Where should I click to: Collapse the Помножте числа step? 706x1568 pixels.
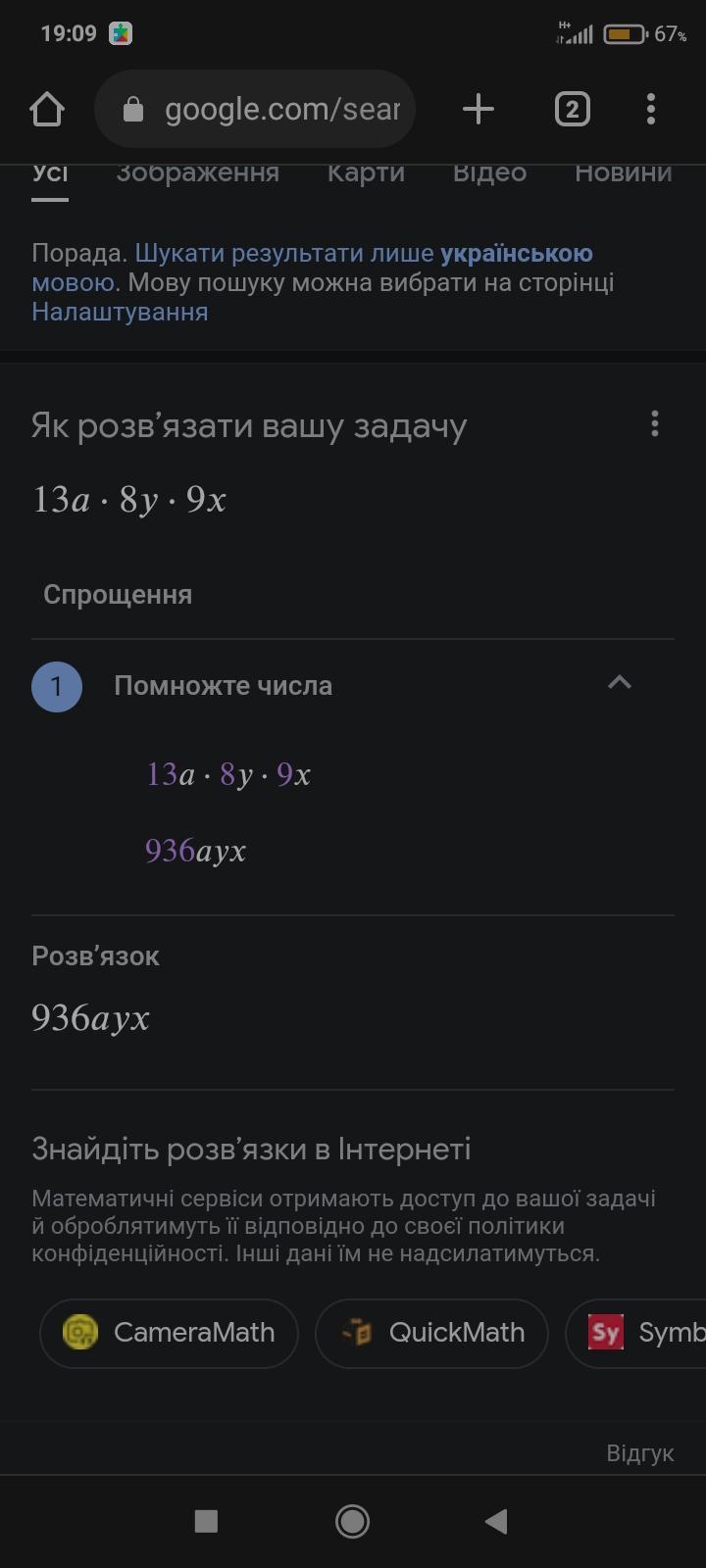tap(619, 683)
